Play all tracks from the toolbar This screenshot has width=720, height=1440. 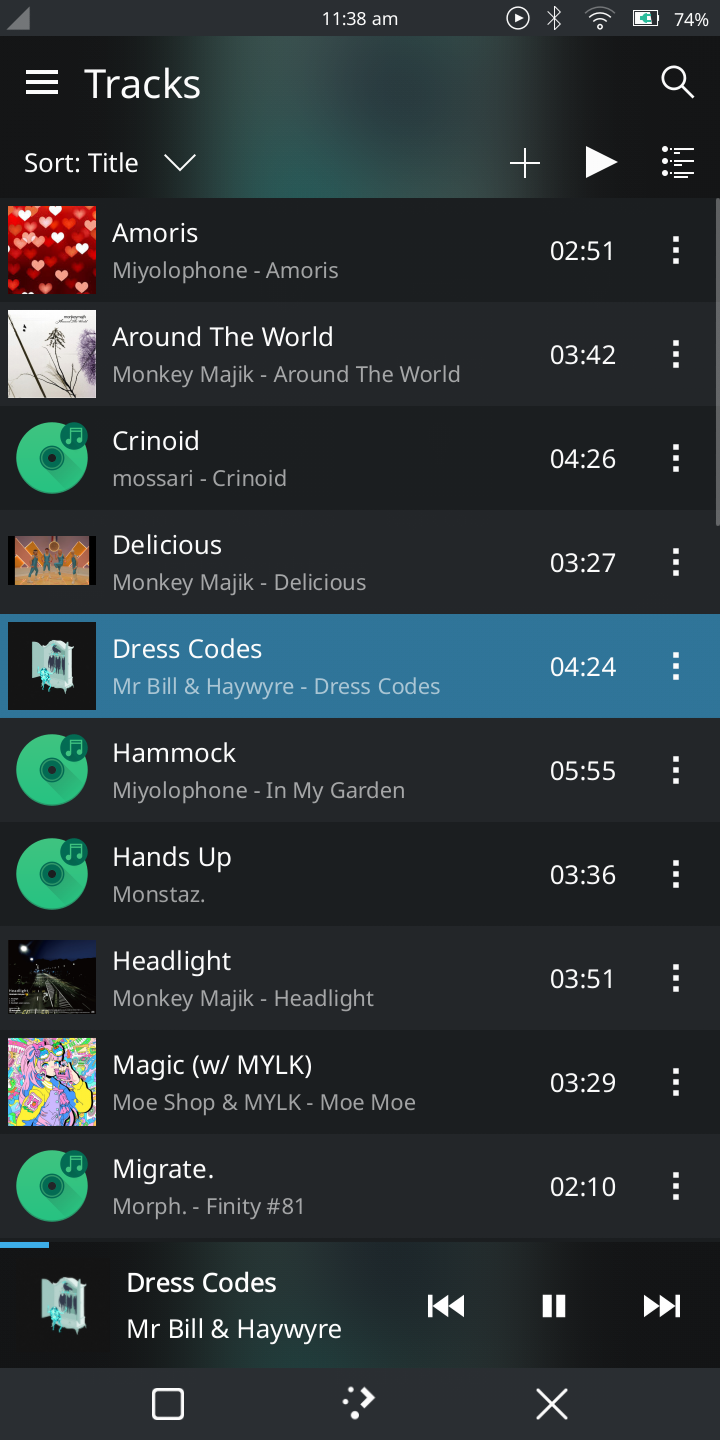coord(600,162)
